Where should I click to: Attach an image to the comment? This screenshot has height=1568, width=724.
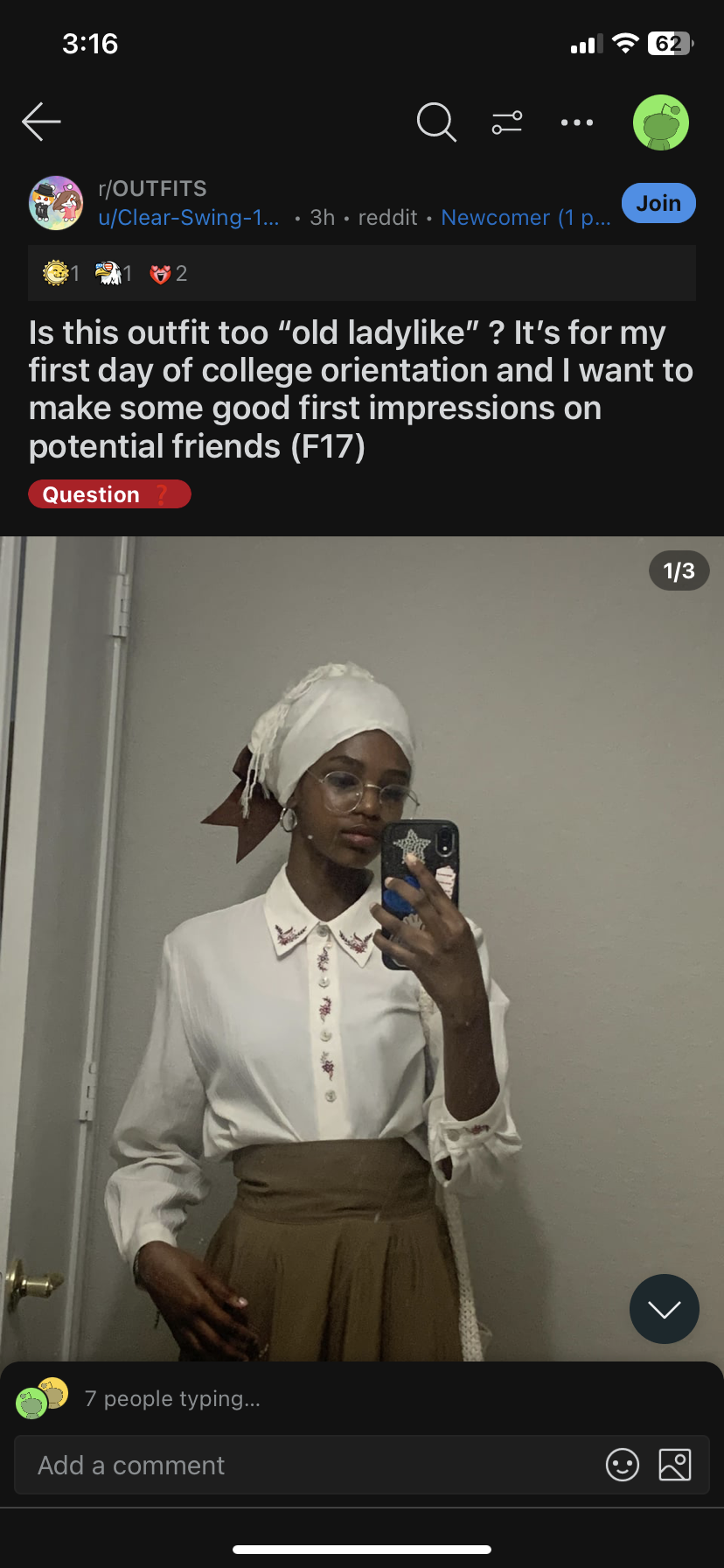click(x=675, y=1465)
